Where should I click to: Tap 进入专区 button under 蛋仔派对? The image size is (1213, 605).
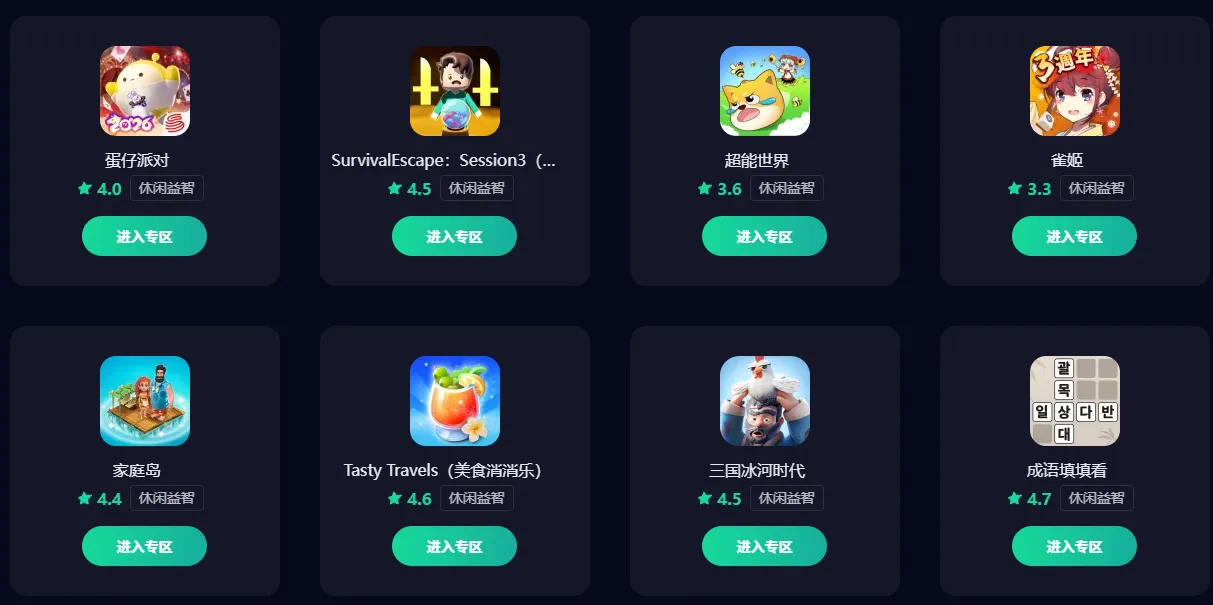tap(144, 236)
